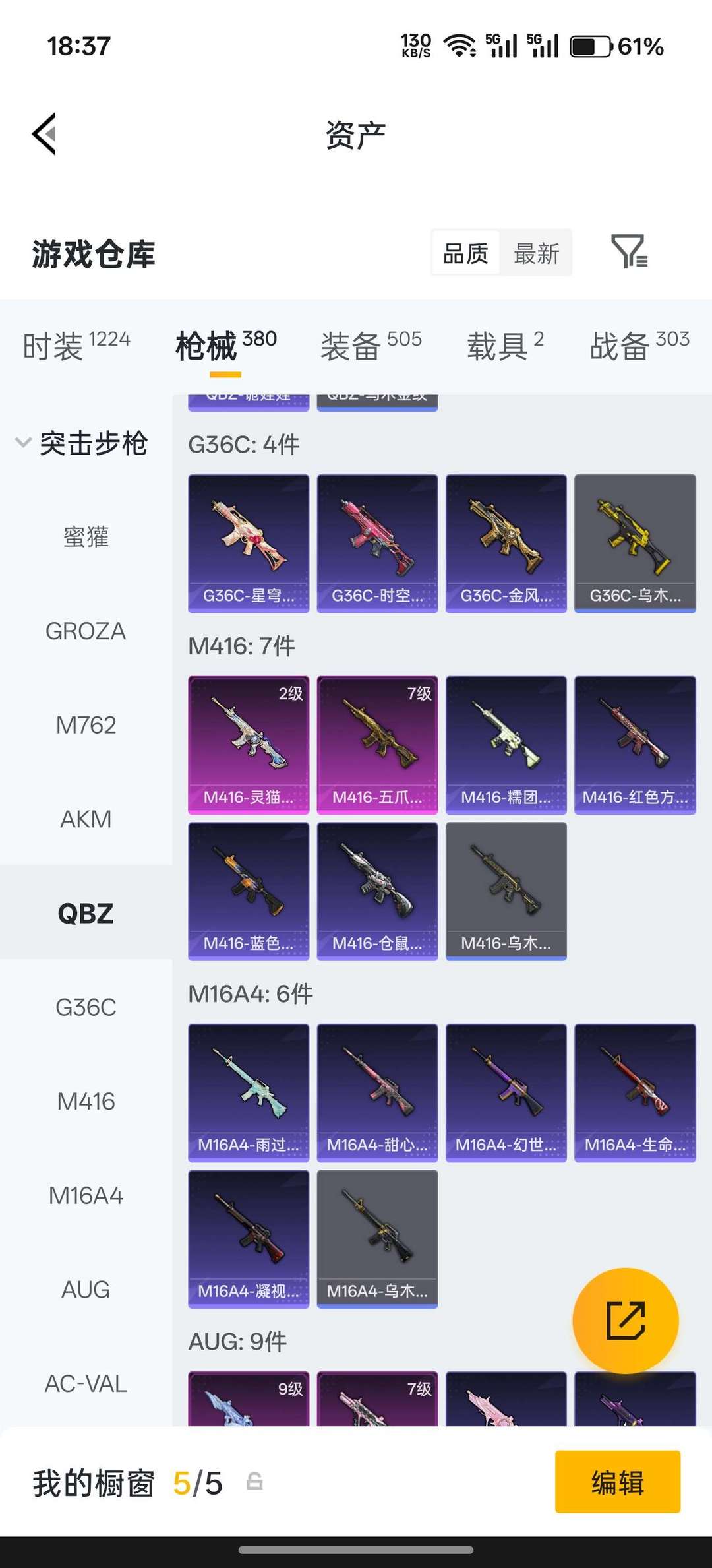Select M16A4 in the sidebar
The width and height of the screenshot is (712, 1568).
pos(86,1195)
